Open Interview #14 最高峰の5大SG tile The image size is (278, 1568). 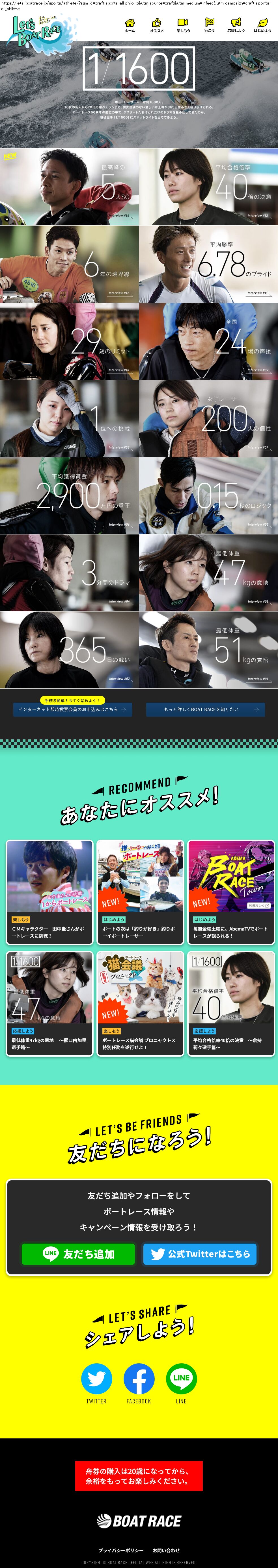(x=69, y=187)
